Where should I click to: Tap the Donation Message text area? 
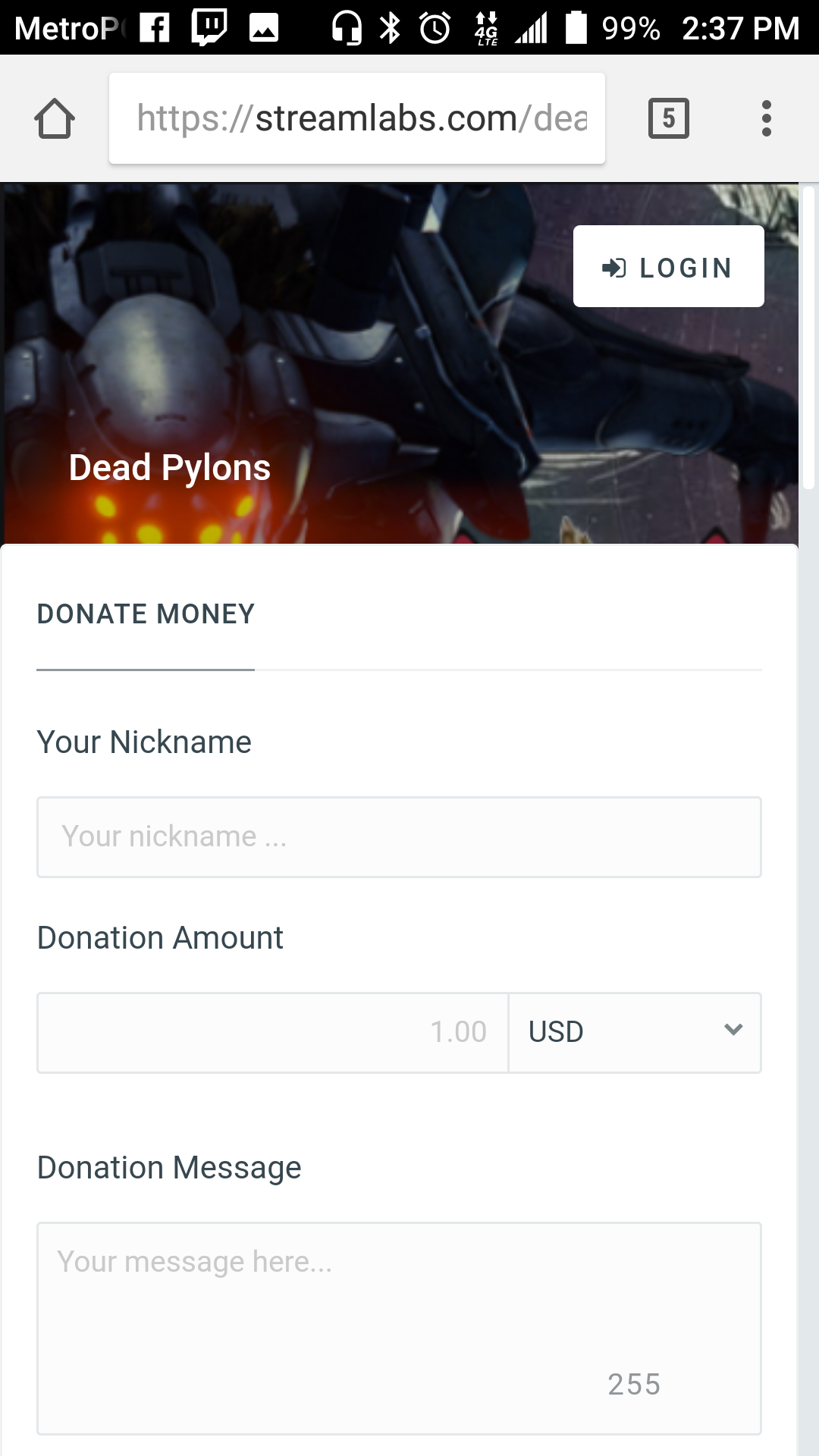point(399,1328)
